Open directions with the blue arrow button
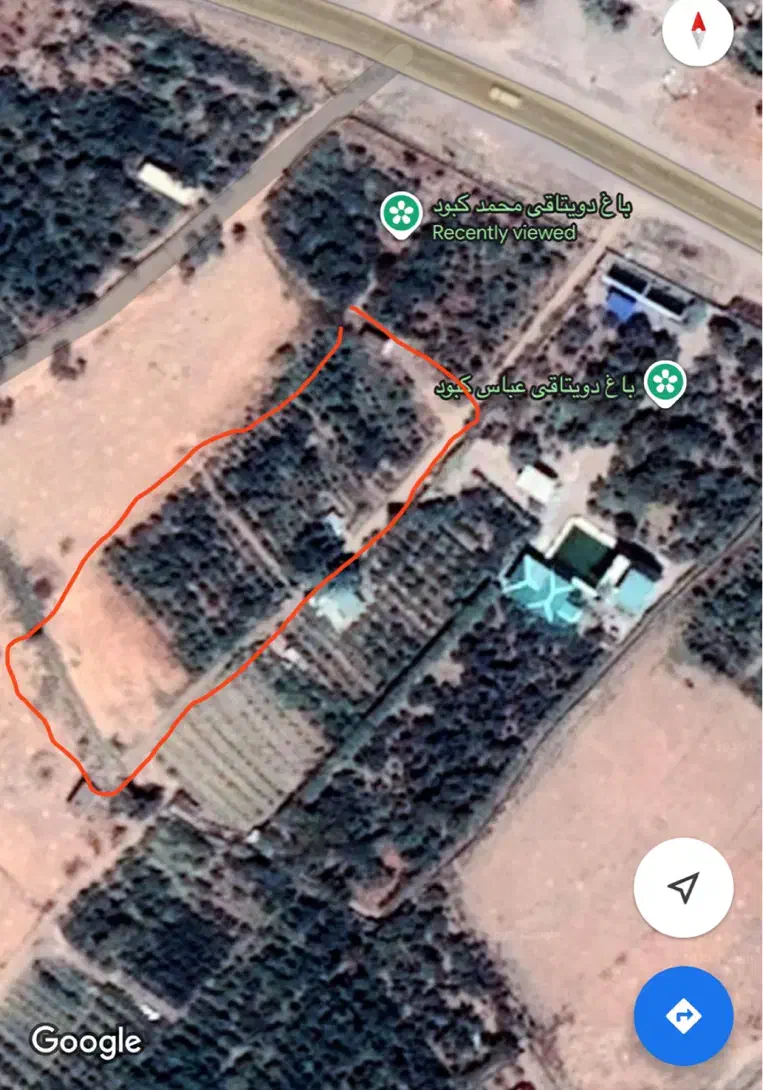The image size is (763, 1090). click(684, 1016)
